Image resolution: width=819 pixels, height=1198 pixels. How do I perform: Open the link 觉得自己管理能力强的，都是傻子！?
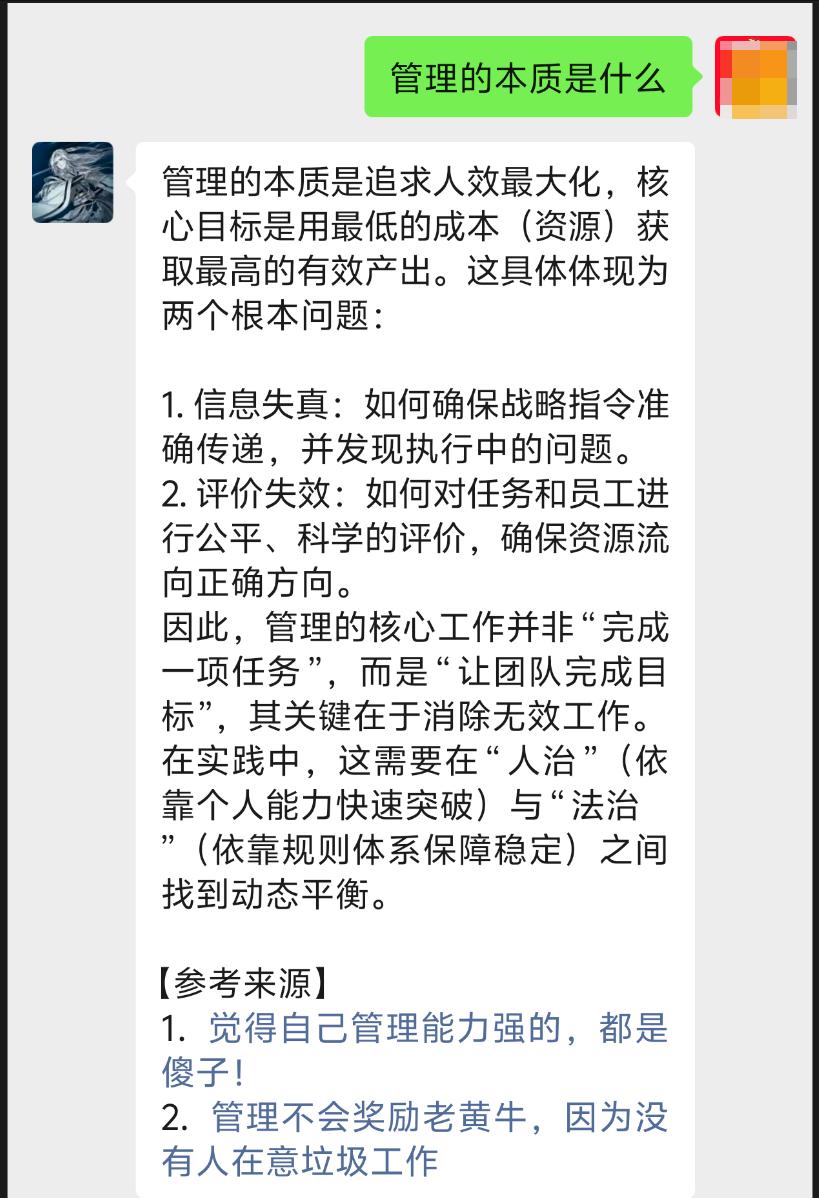437,1028
